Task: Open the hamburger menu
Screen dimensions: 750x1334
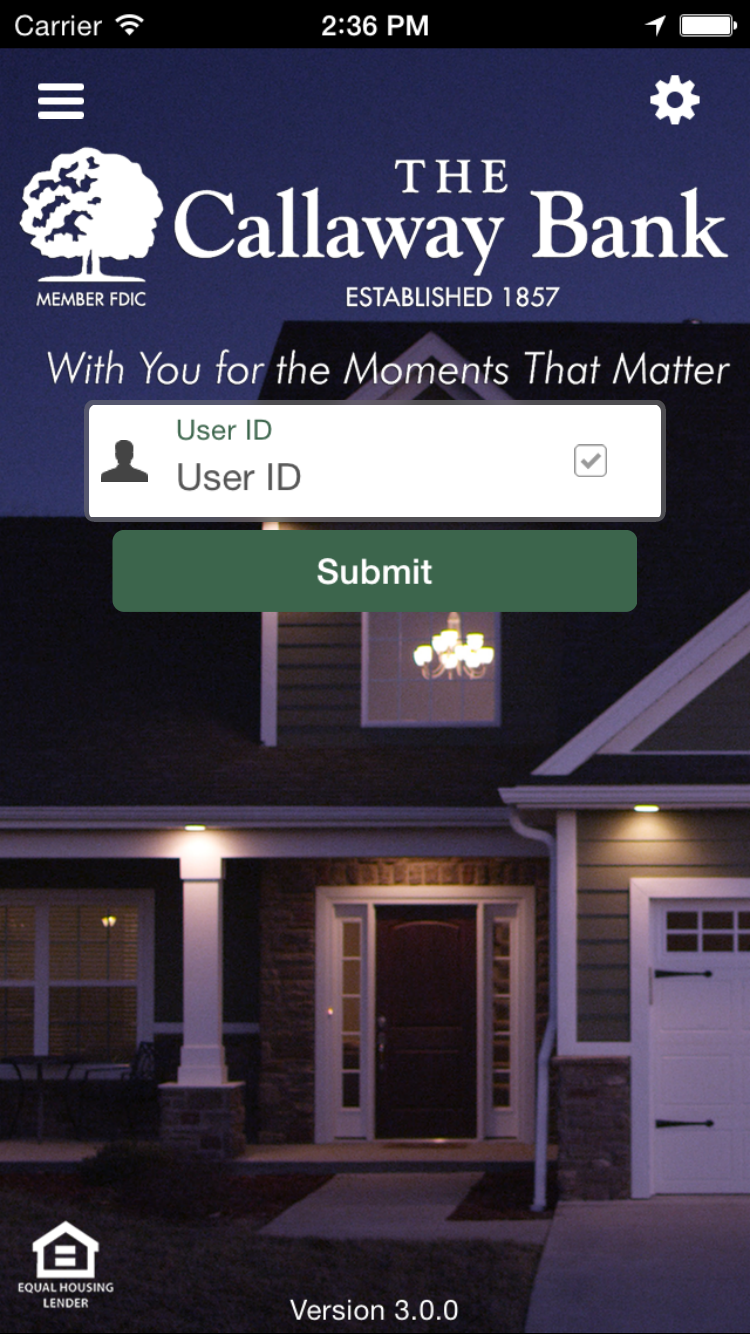Action: pyautogui.click(x=61, y=101)
